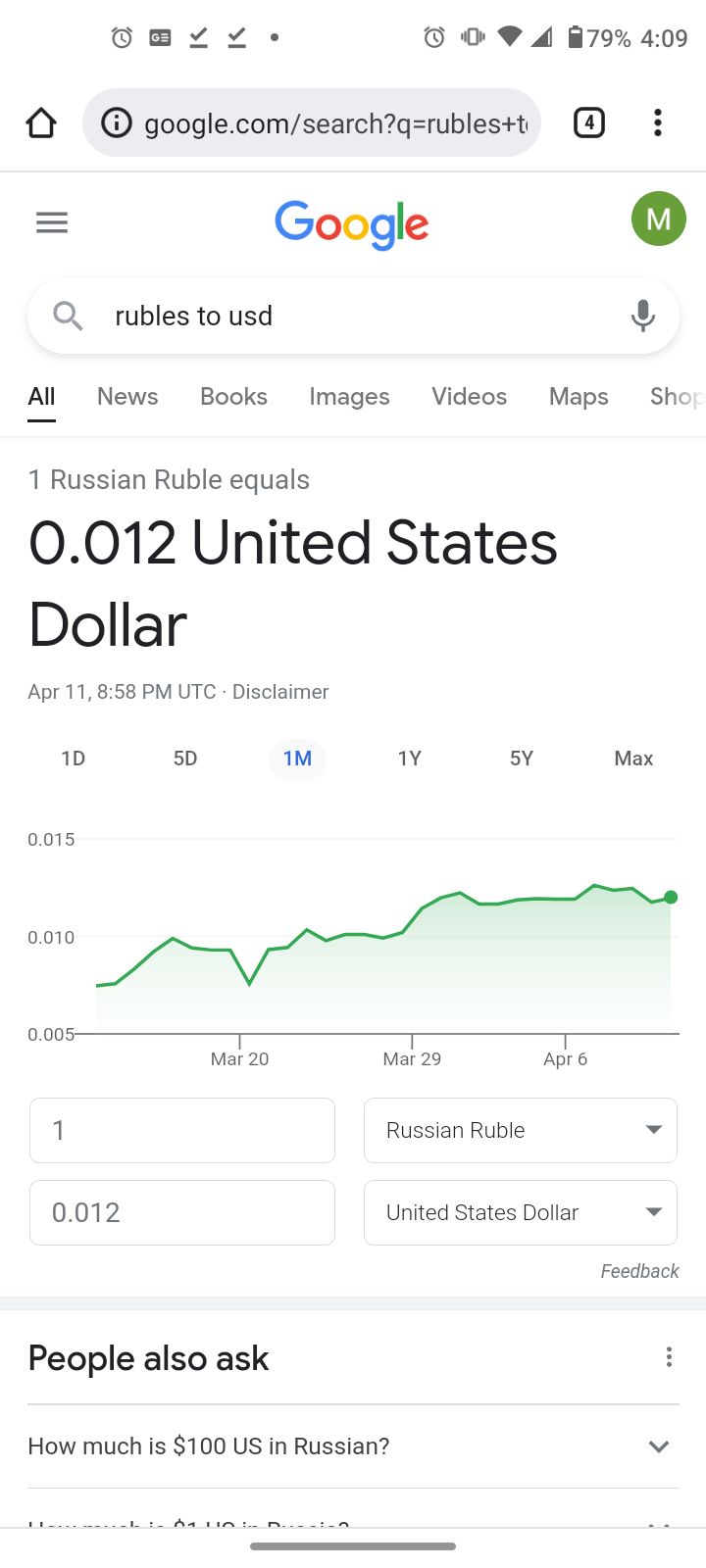Open the Google hamburger menu
Image resolution: width=706 pixels, height=1568 pixels.
click(52, 222)
